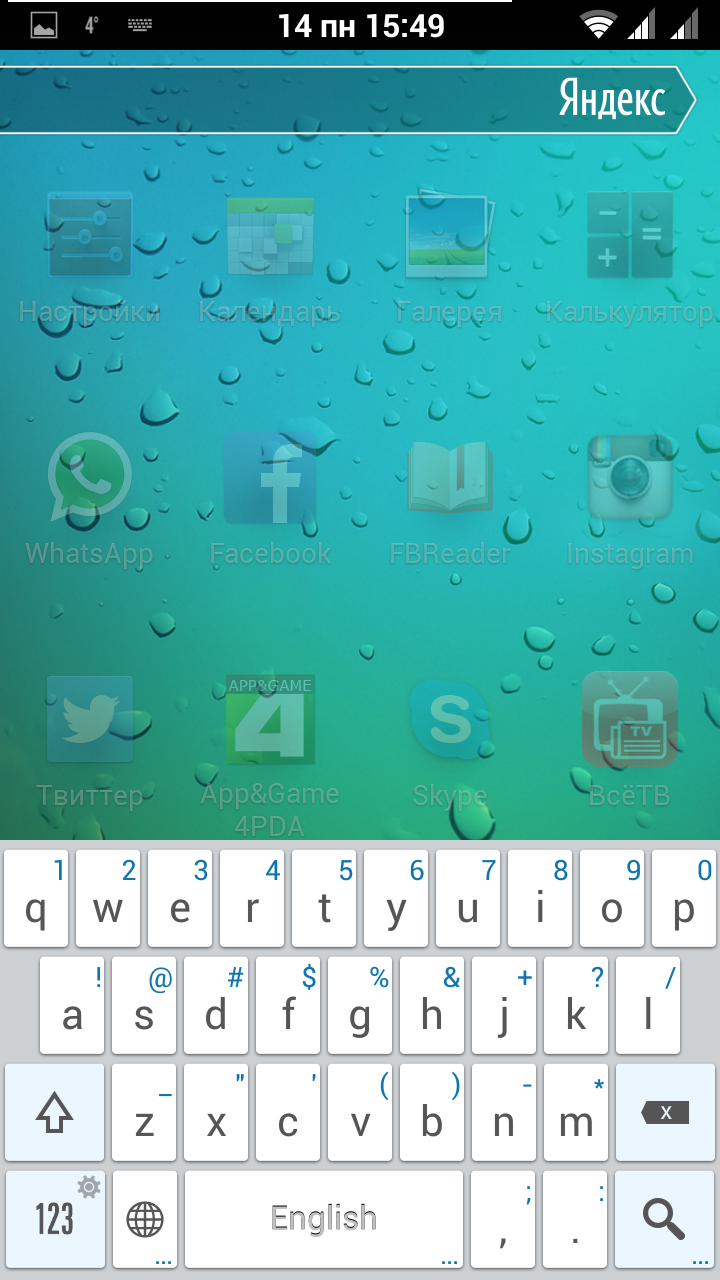Screen dimensions: 720x1280
Task: Tap the Yandex search field
Action: [x=300, y=100]
